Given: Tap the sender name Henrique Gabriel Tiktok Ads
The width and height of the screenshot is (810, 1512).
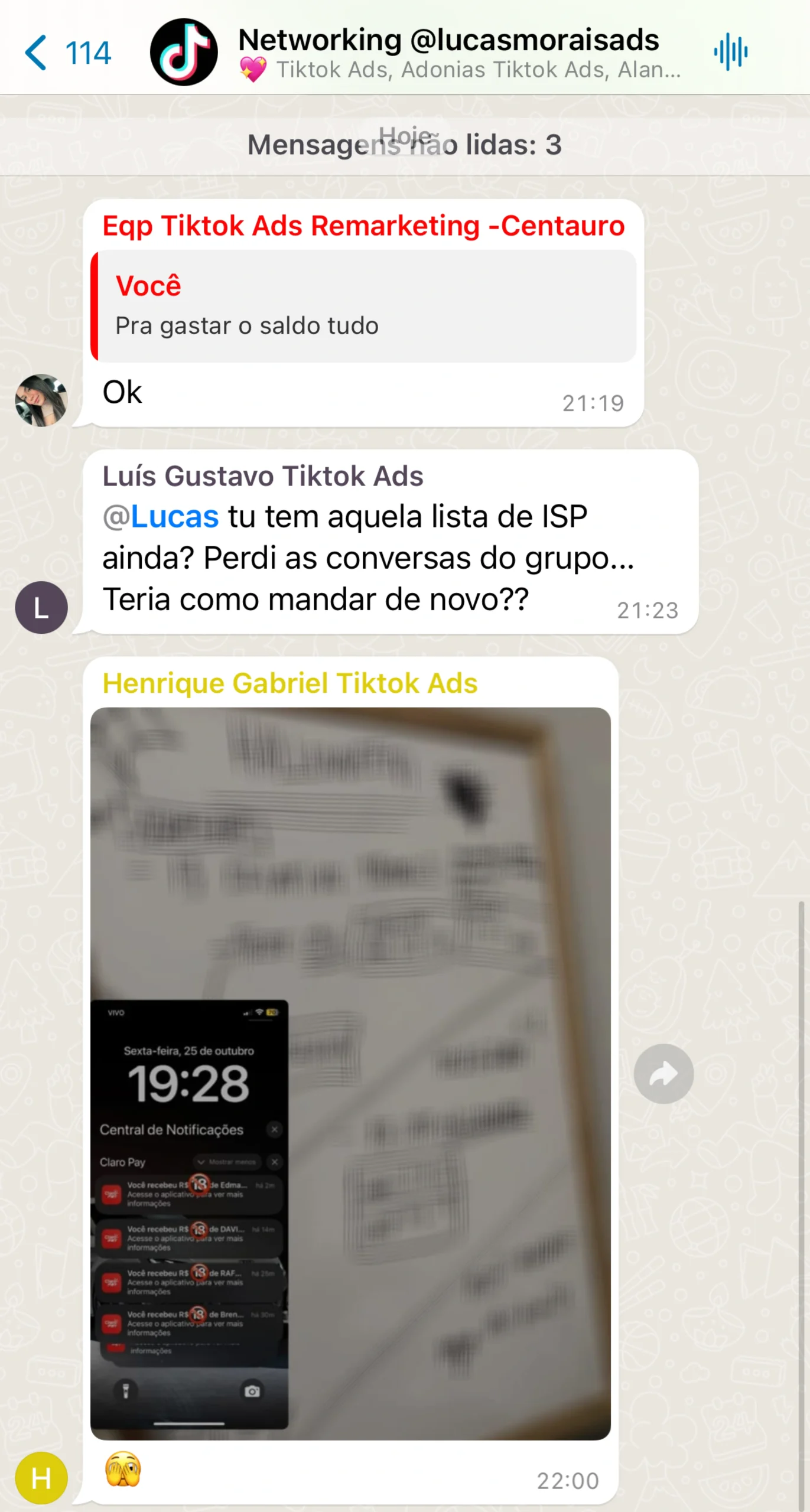Looking at the screenshot, I should coord(290,683).
